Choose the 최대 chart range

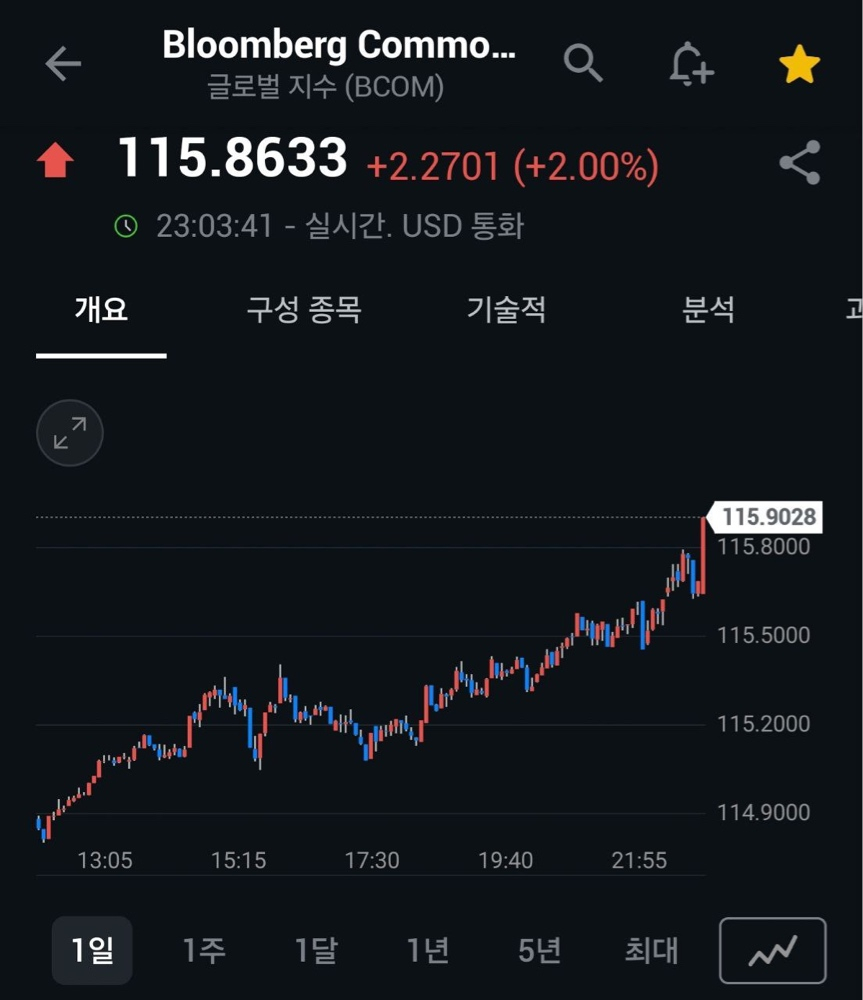[651, 950]
